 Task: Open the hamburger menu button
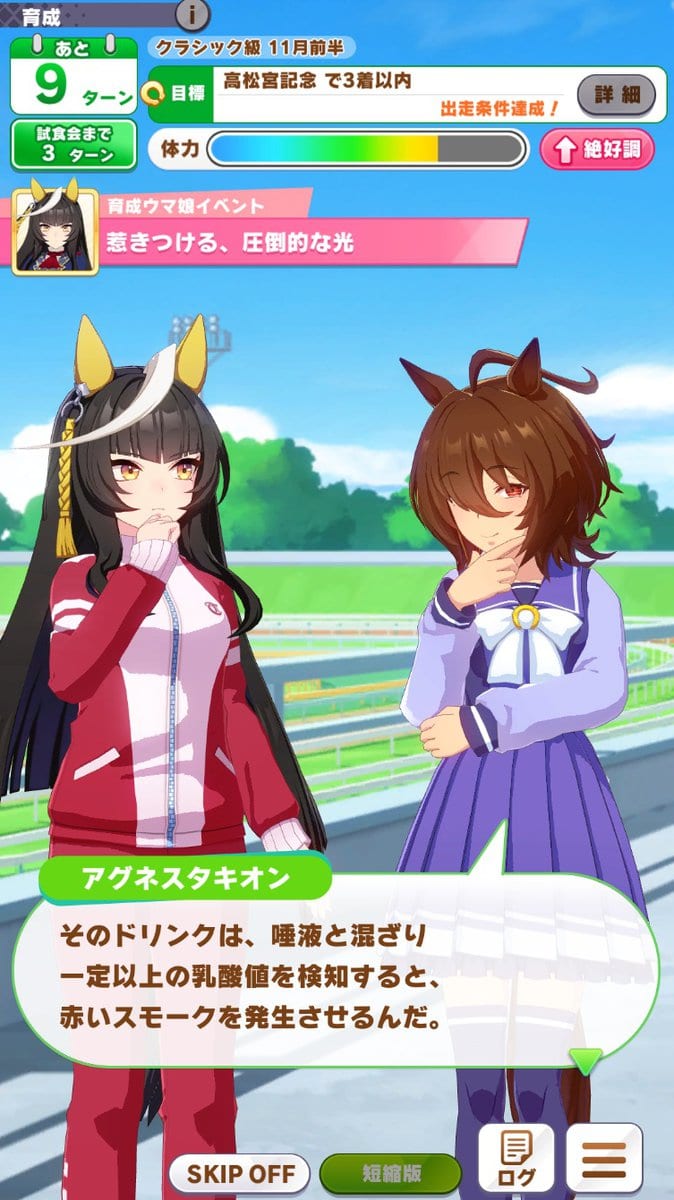point(604,1158)
